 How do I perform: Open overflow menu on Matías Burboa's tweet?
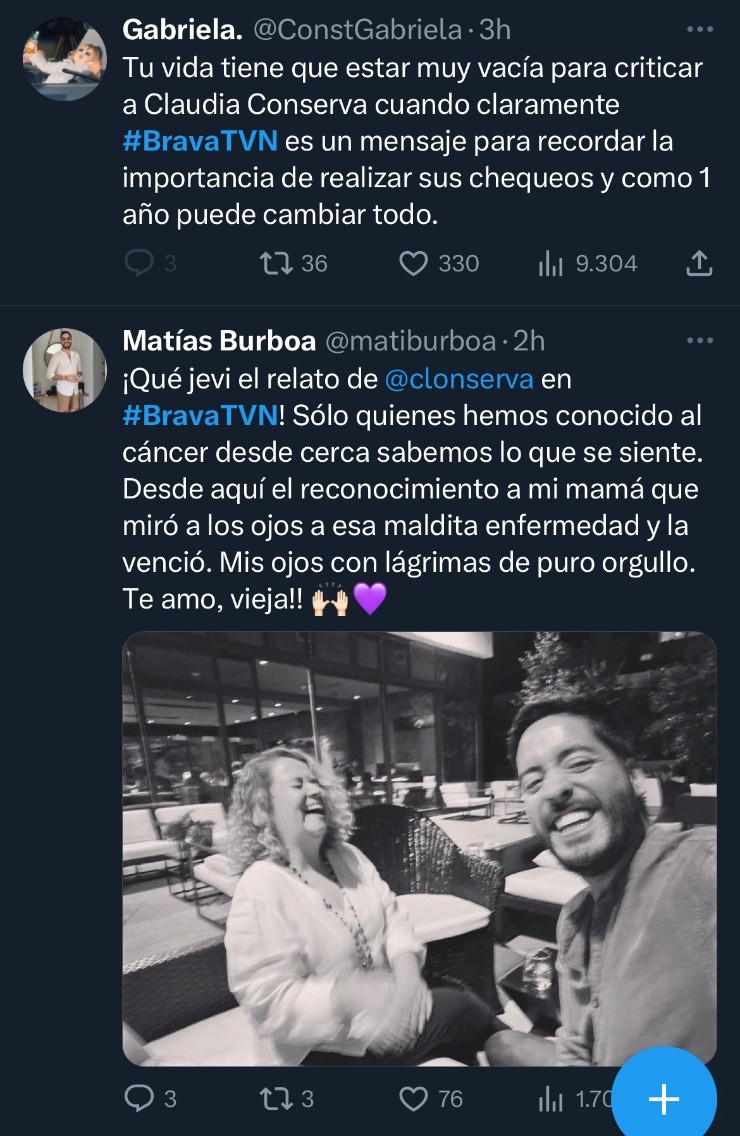[x=700, y=341]
